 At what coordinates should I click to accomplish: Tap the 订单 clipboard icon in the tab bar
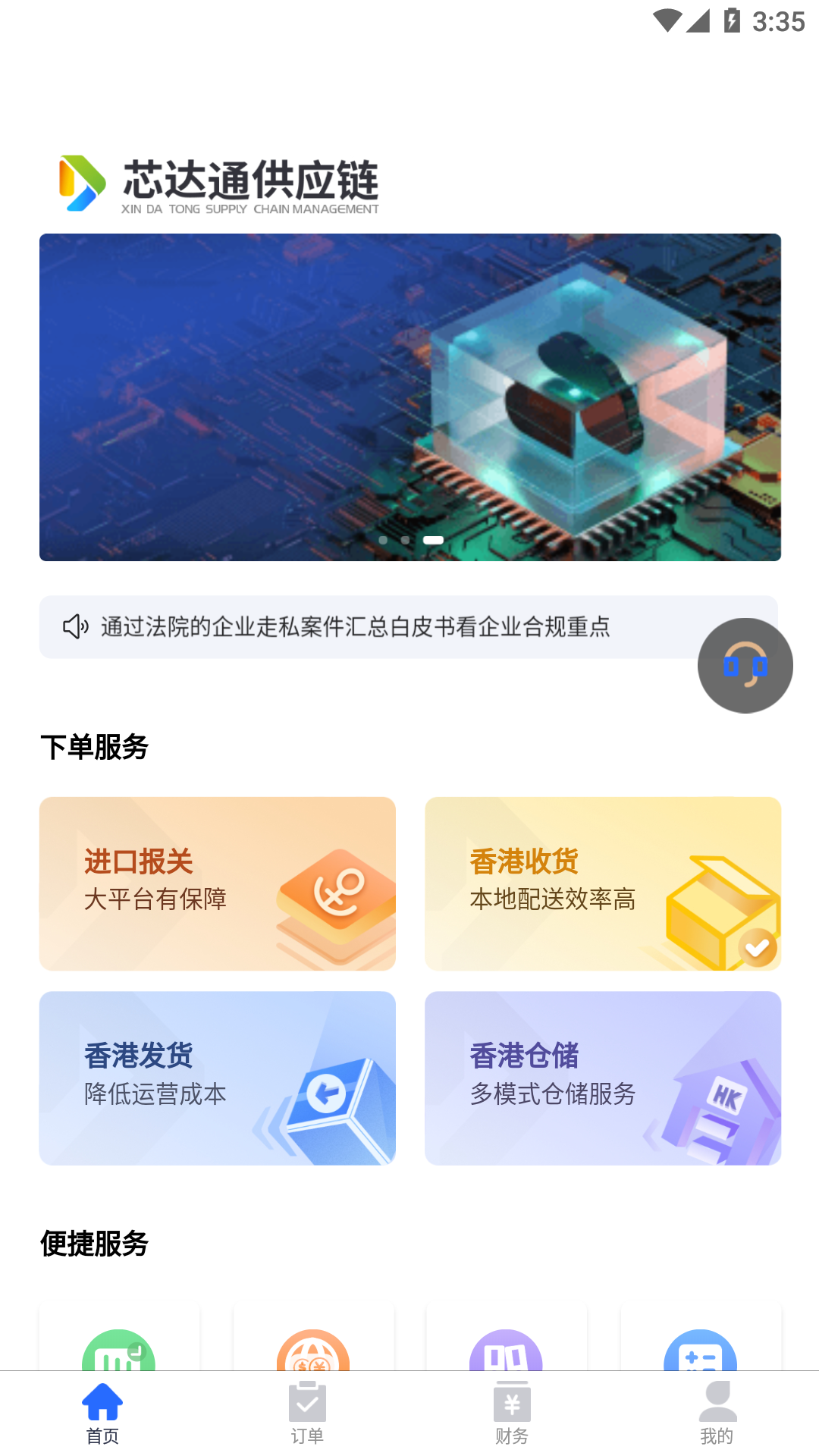point(306,1402)
